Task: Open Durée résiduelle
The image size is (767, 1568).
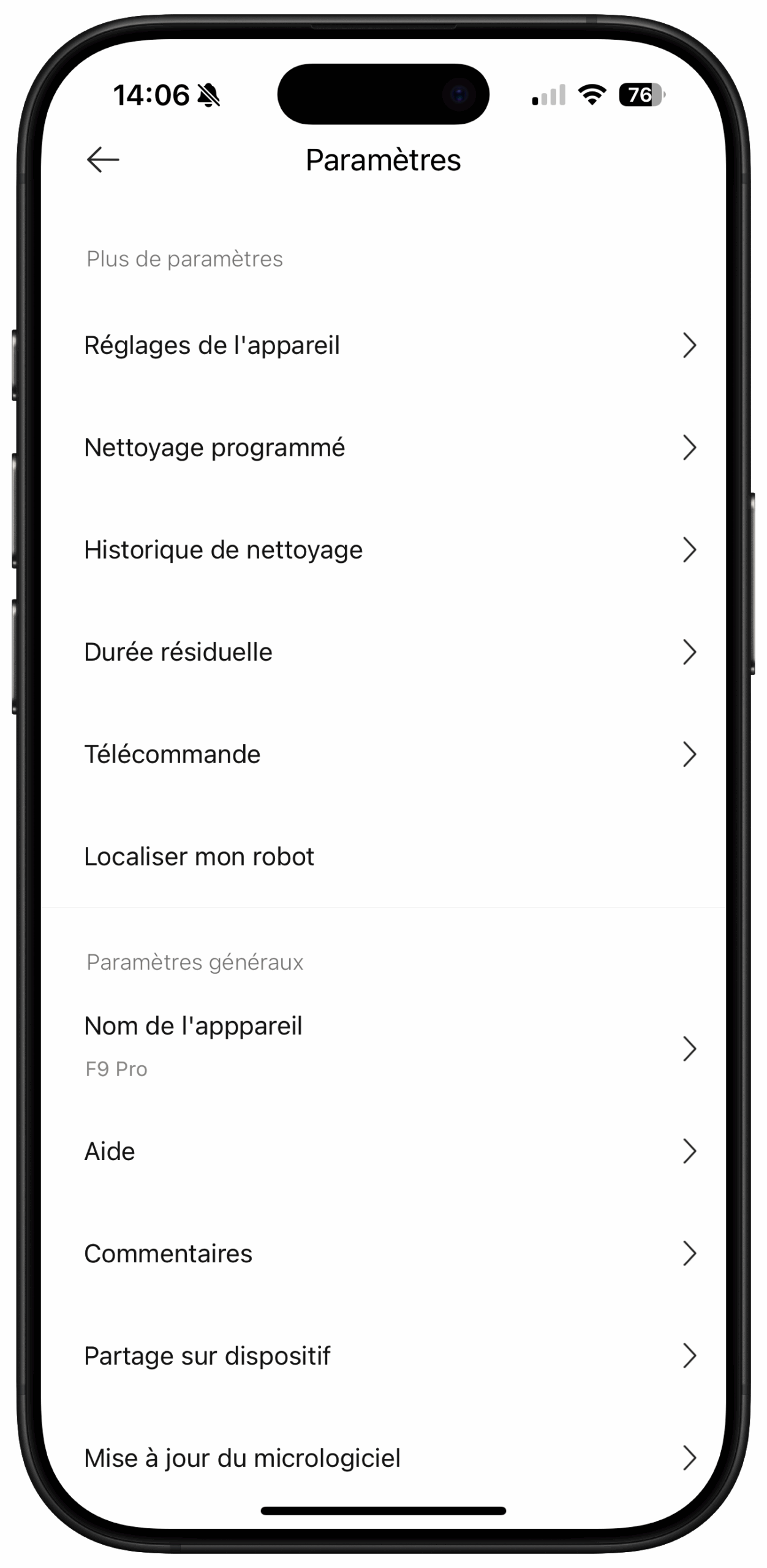Action: (x=383, y=652)
